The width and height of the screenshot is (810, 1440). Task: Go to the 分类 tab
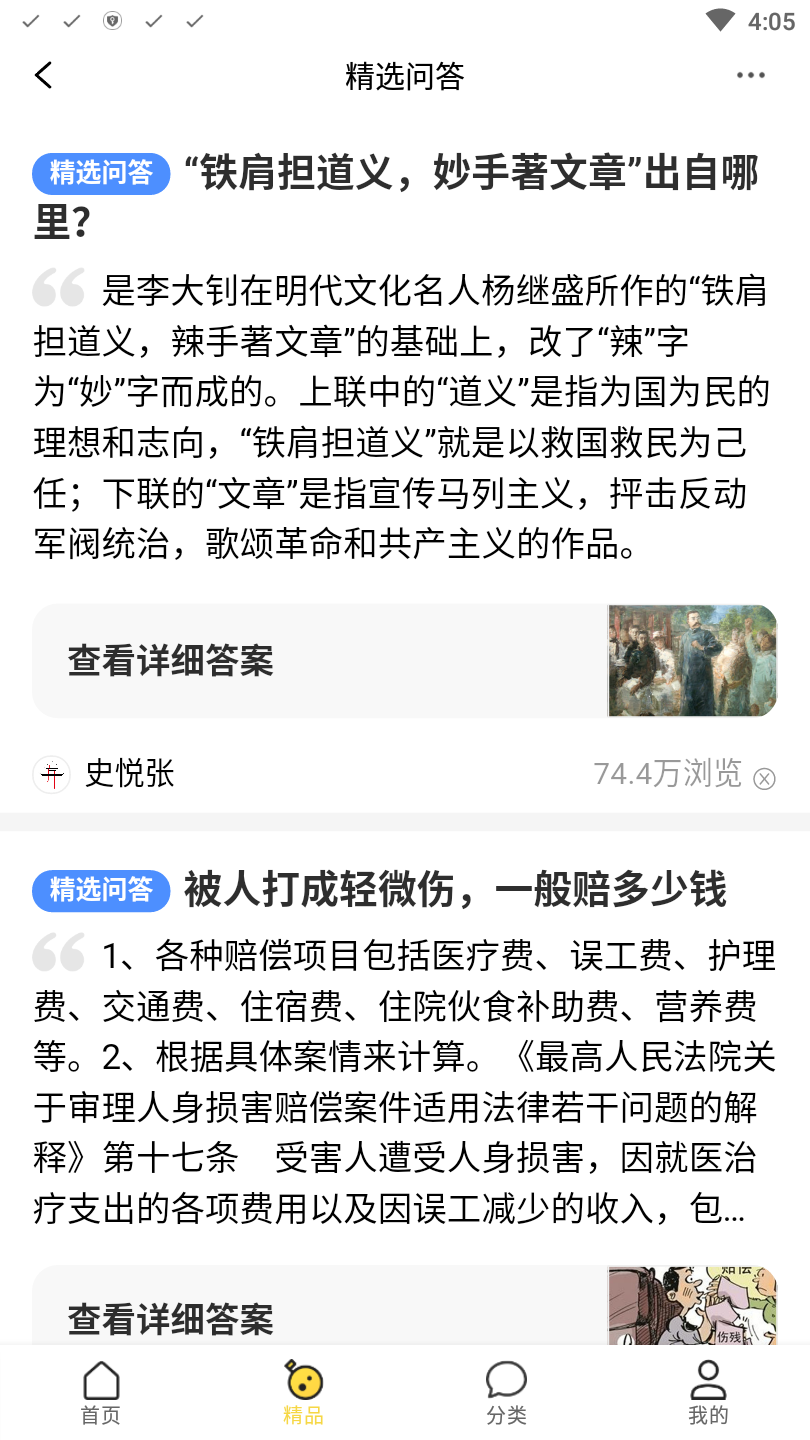coord(506,1393)
